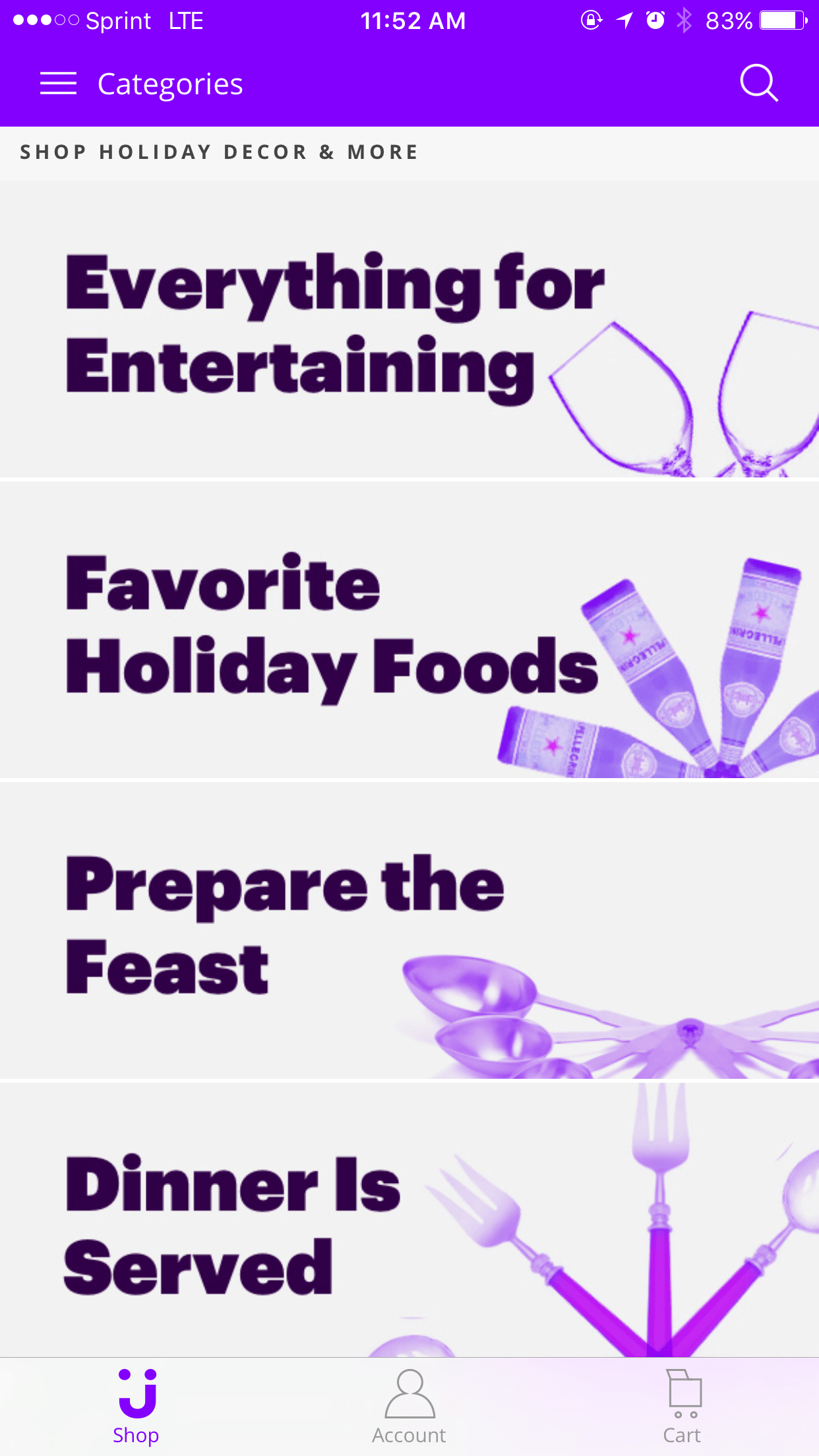The width and height of the screenshot is (819, 1456).
Task: Switch to the Account tab
Action: [409, 1406]
